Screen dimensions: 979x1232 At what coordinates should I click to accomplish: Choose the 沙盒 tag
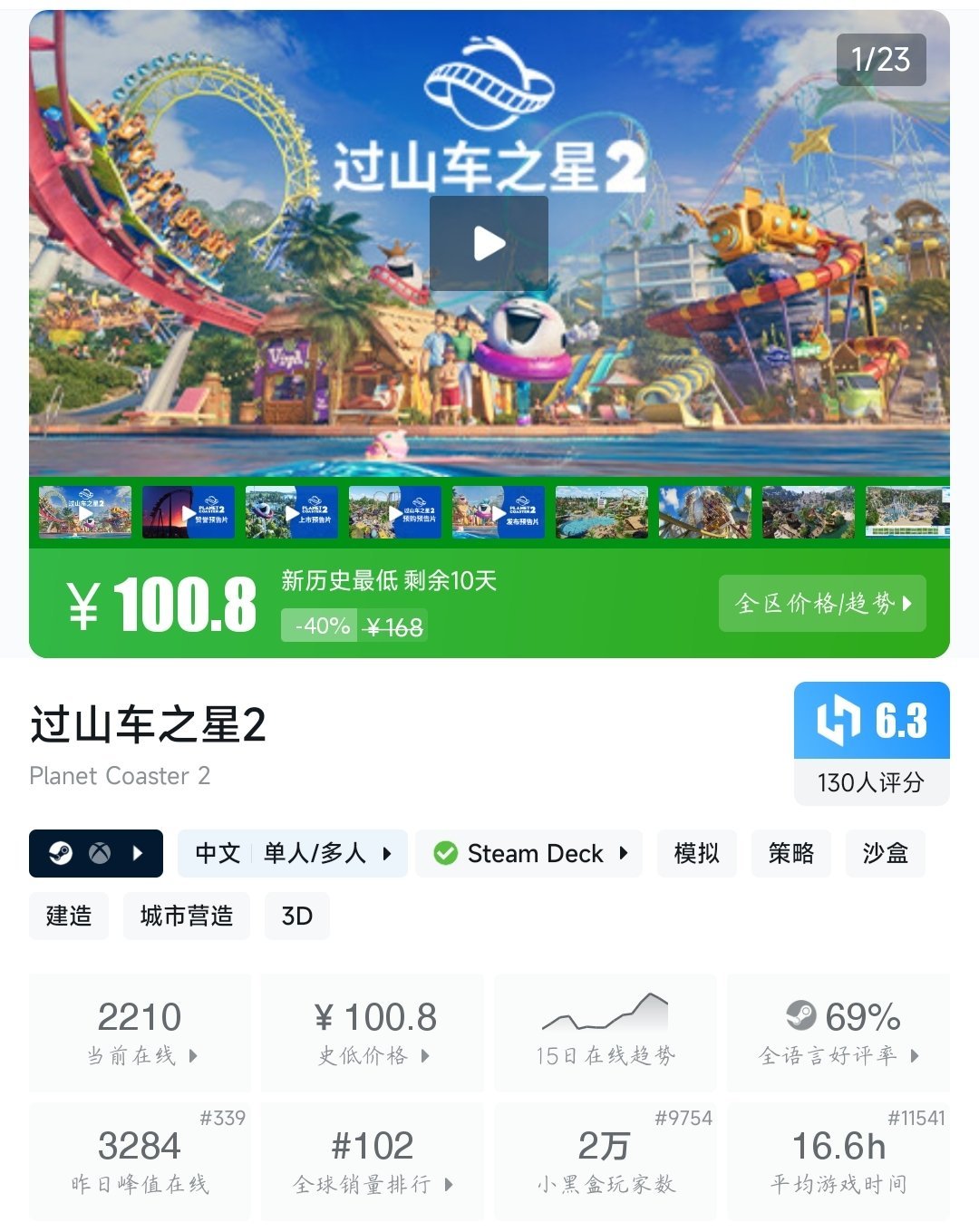click(885, 853)
